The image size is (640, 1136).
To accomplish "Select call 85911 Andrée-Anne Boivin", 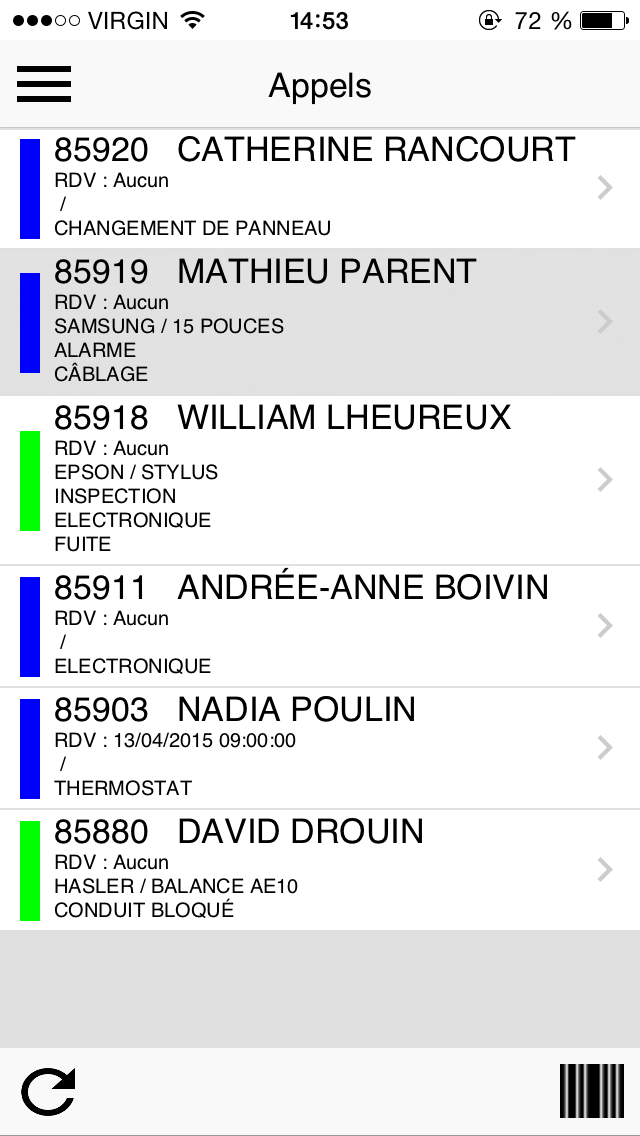I will click(320, 626).
